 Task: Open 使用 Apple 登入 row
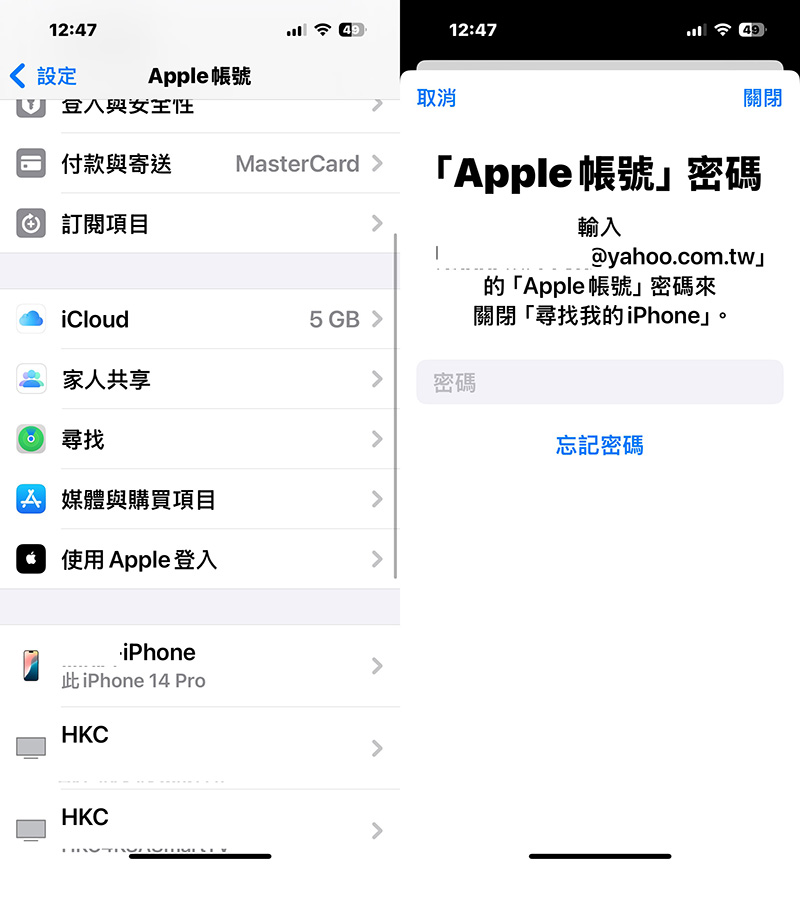200,560
